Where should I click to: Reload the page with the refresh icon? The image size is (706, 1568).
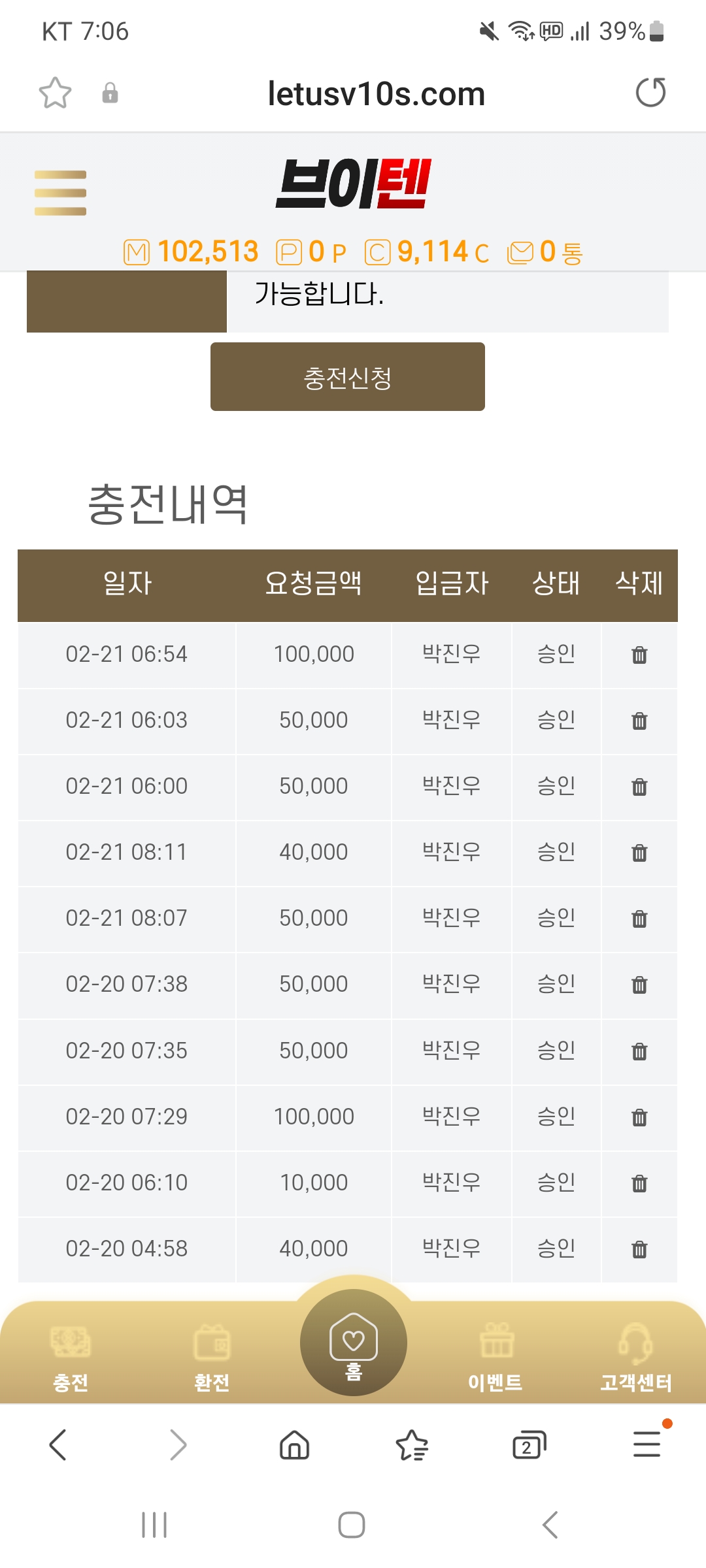click(650, 92)
